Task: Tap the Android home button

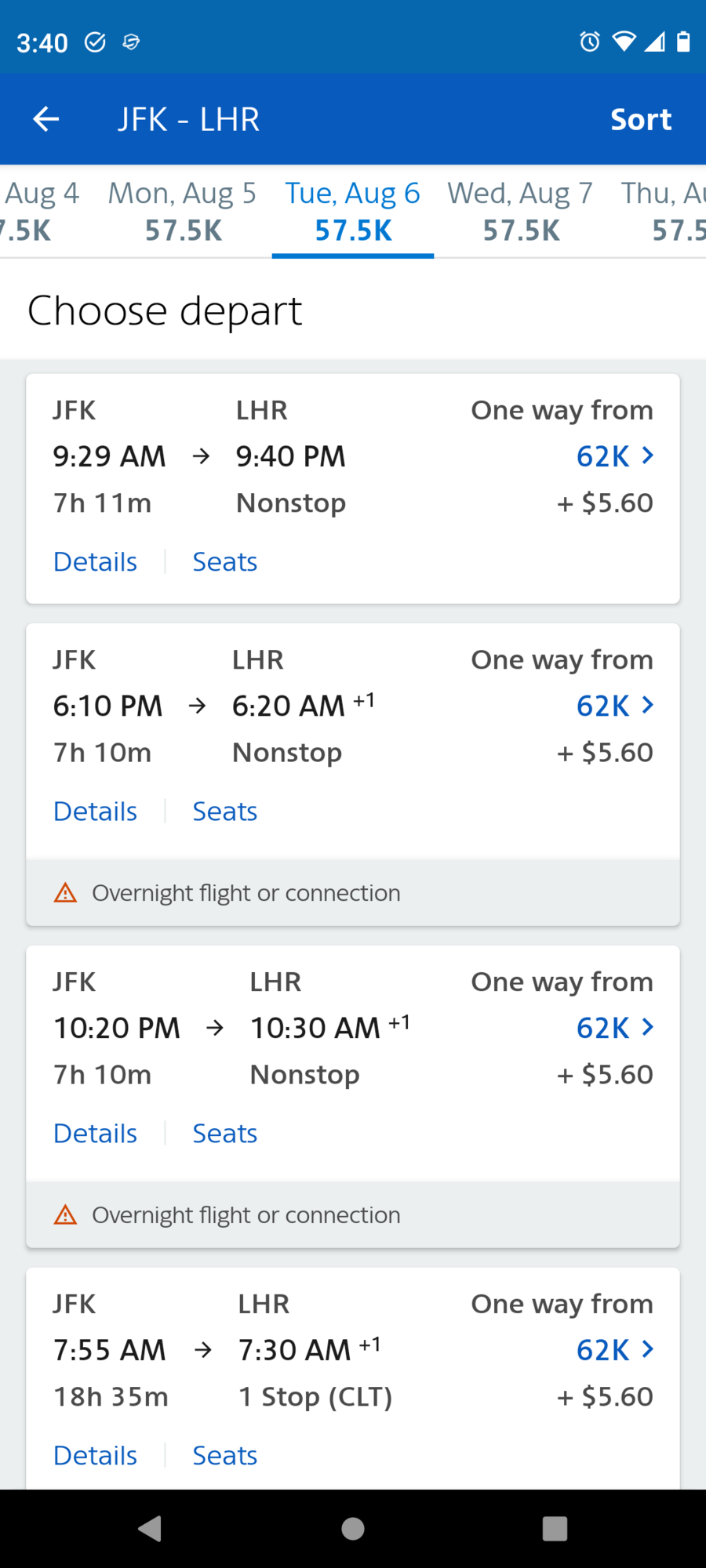Action: [352, 1527]
